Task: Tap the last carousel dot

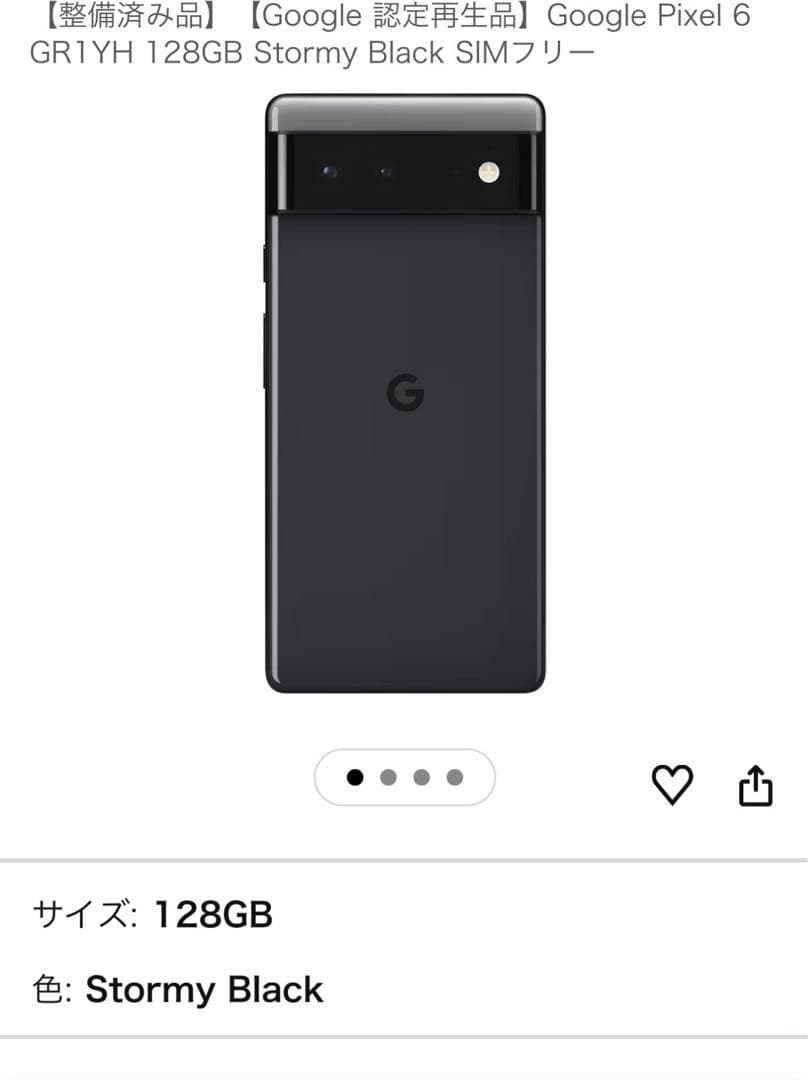Action: (x=455, y=777)
